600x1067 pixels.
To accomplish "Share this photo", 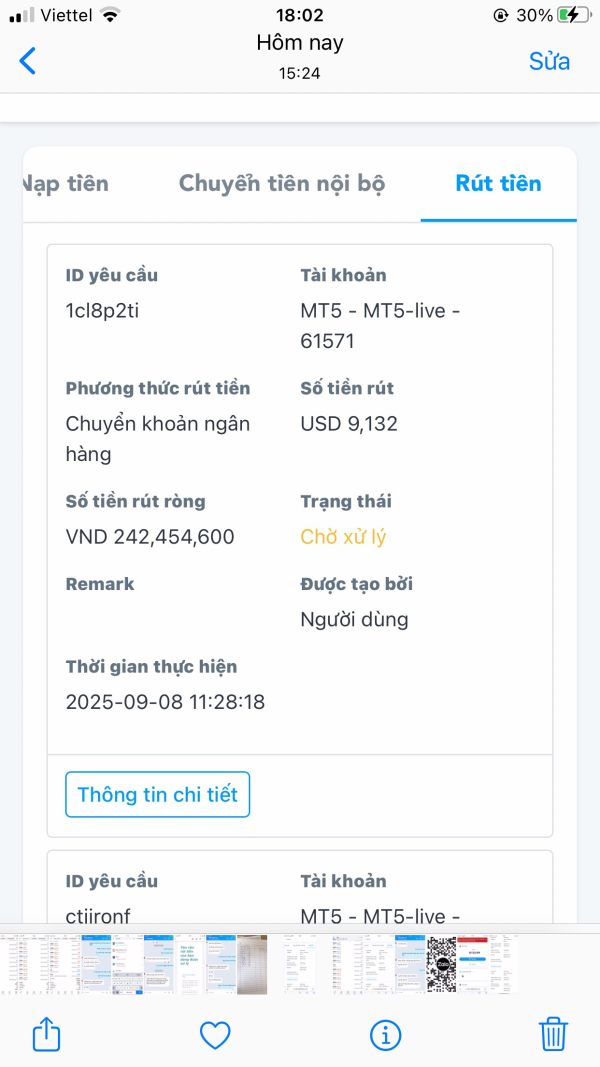I will click(47, 1035).
